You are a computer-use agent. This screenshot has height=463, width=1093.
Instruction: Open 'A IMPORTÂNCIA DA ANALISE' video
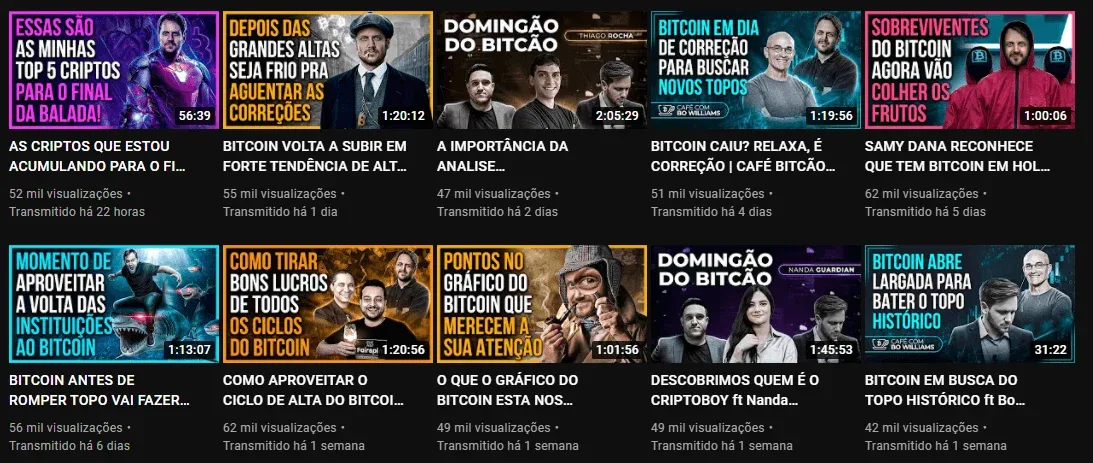[x=541, y=69]
